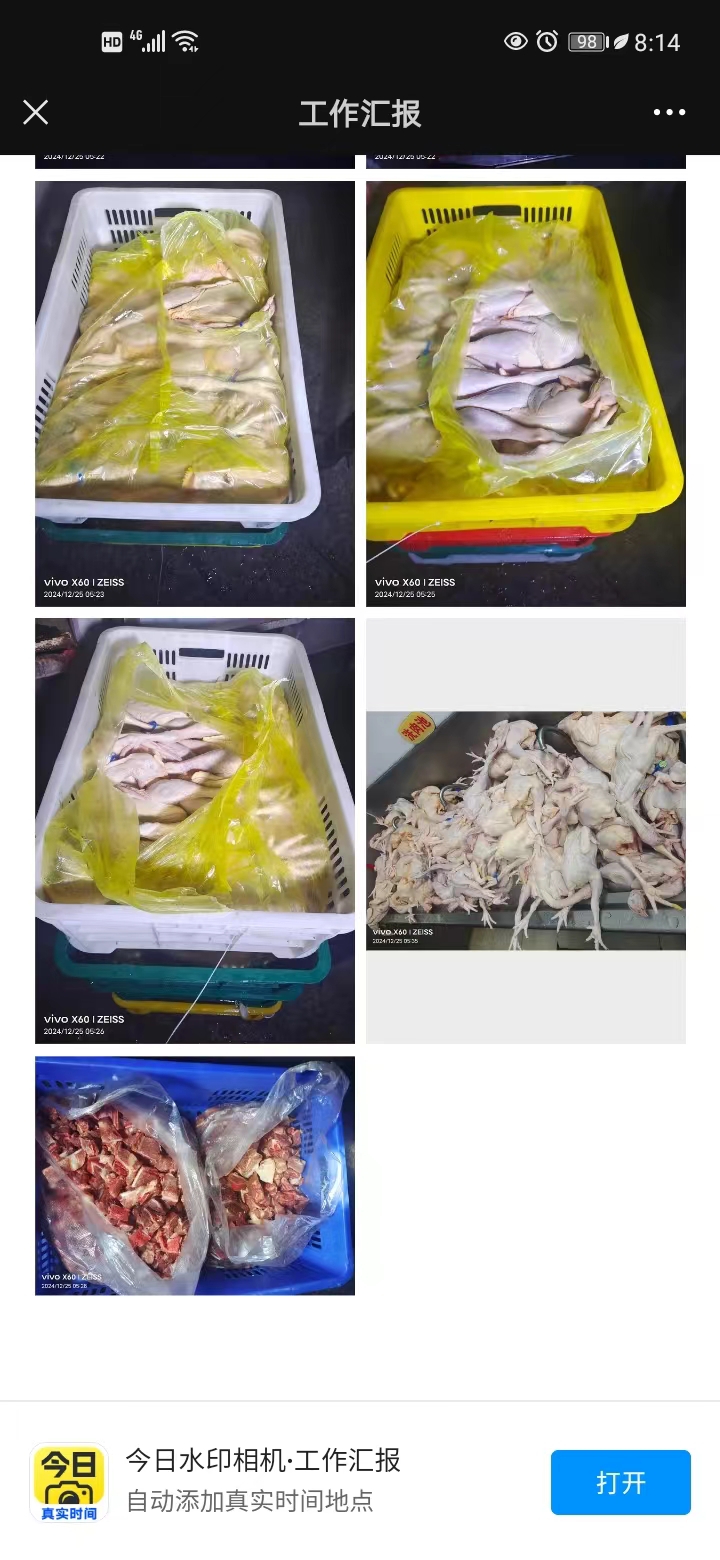Tap the blue 打开 button
The width and height of the screenshot is (720, 1560).
tap(620, 1482)
